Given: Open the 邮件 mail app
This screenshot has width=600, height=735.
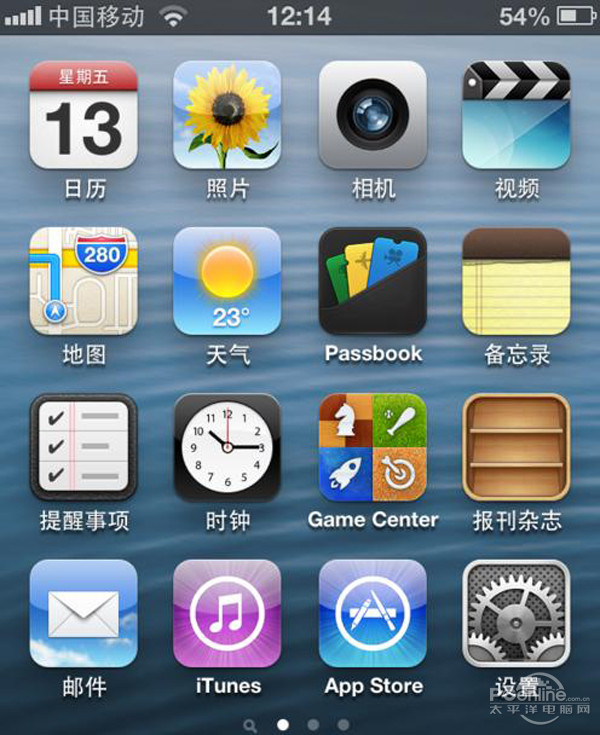Looking at the screenshot, I should point(83,613).
